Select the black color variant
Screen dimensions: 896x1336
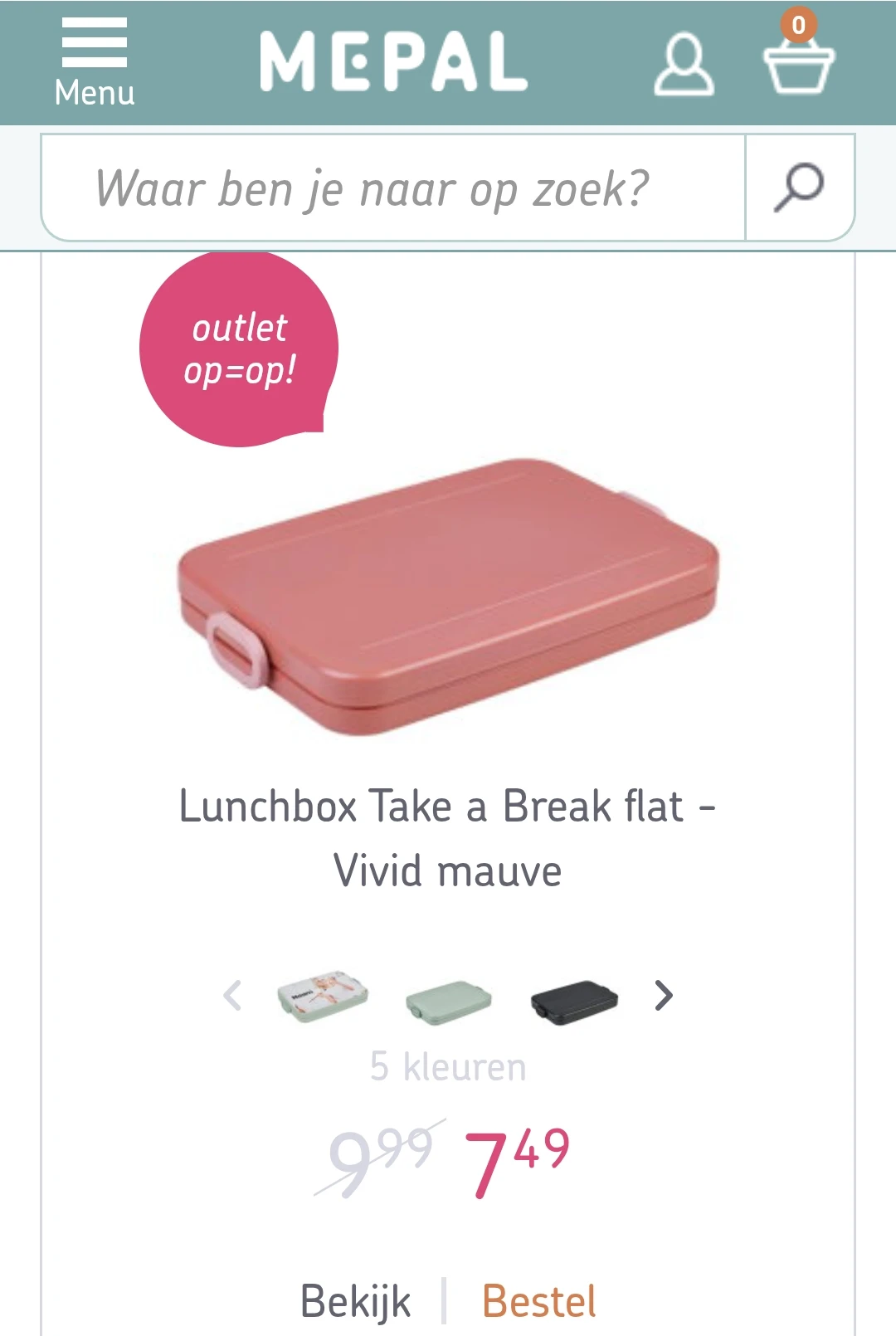point(574,1002)
